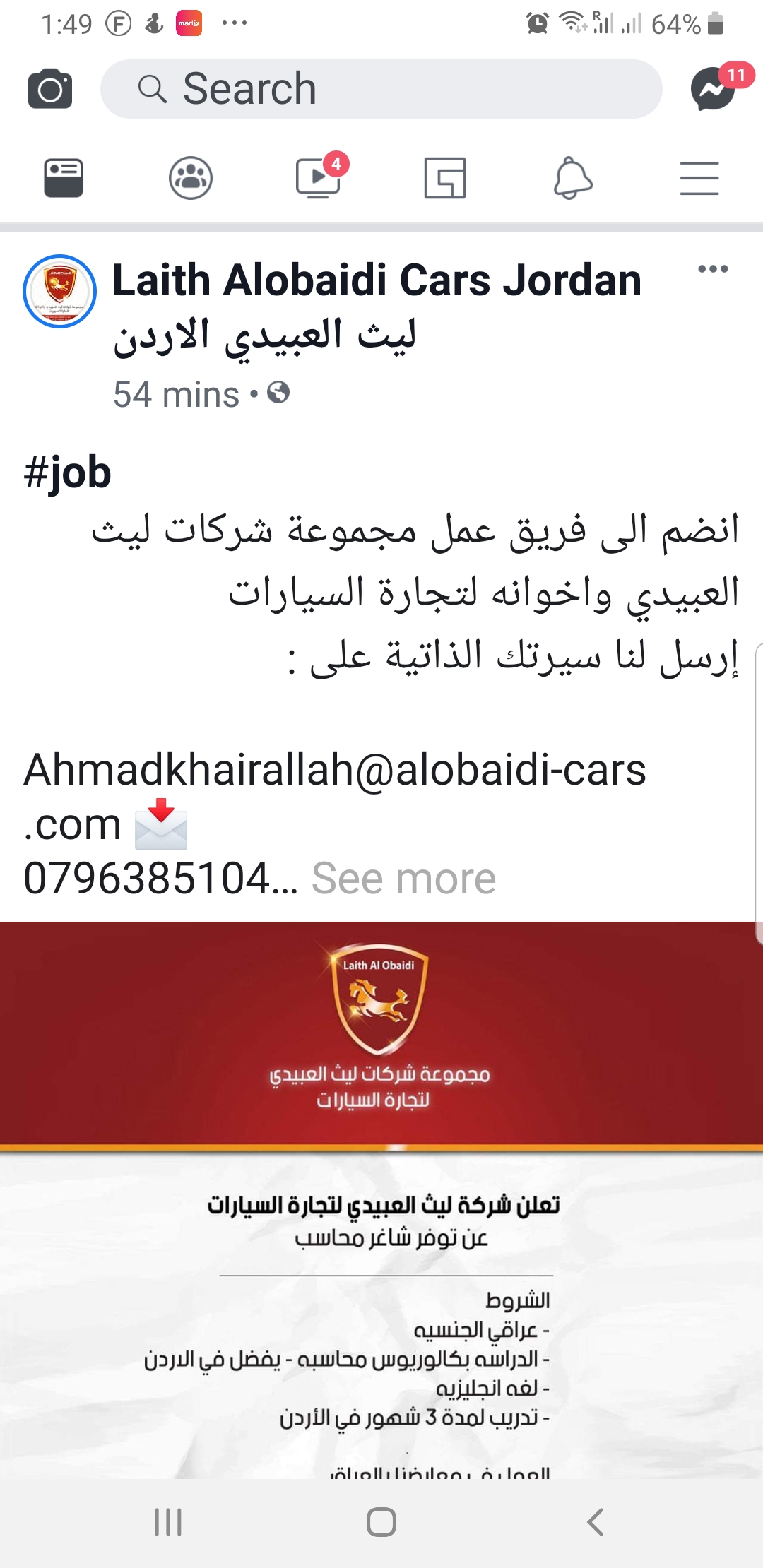Tap the Search field
Viewport: 763px width, 1568px height.
point(381,89)
